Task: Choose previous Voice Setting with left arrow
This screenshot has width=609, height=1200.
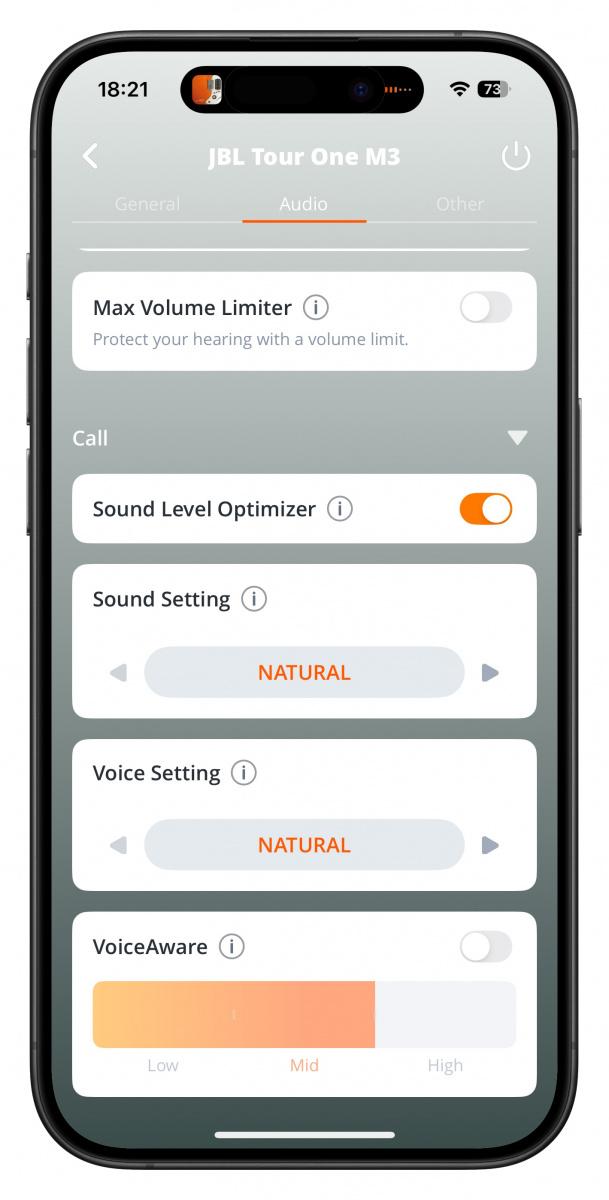Action: click(118, 846)
